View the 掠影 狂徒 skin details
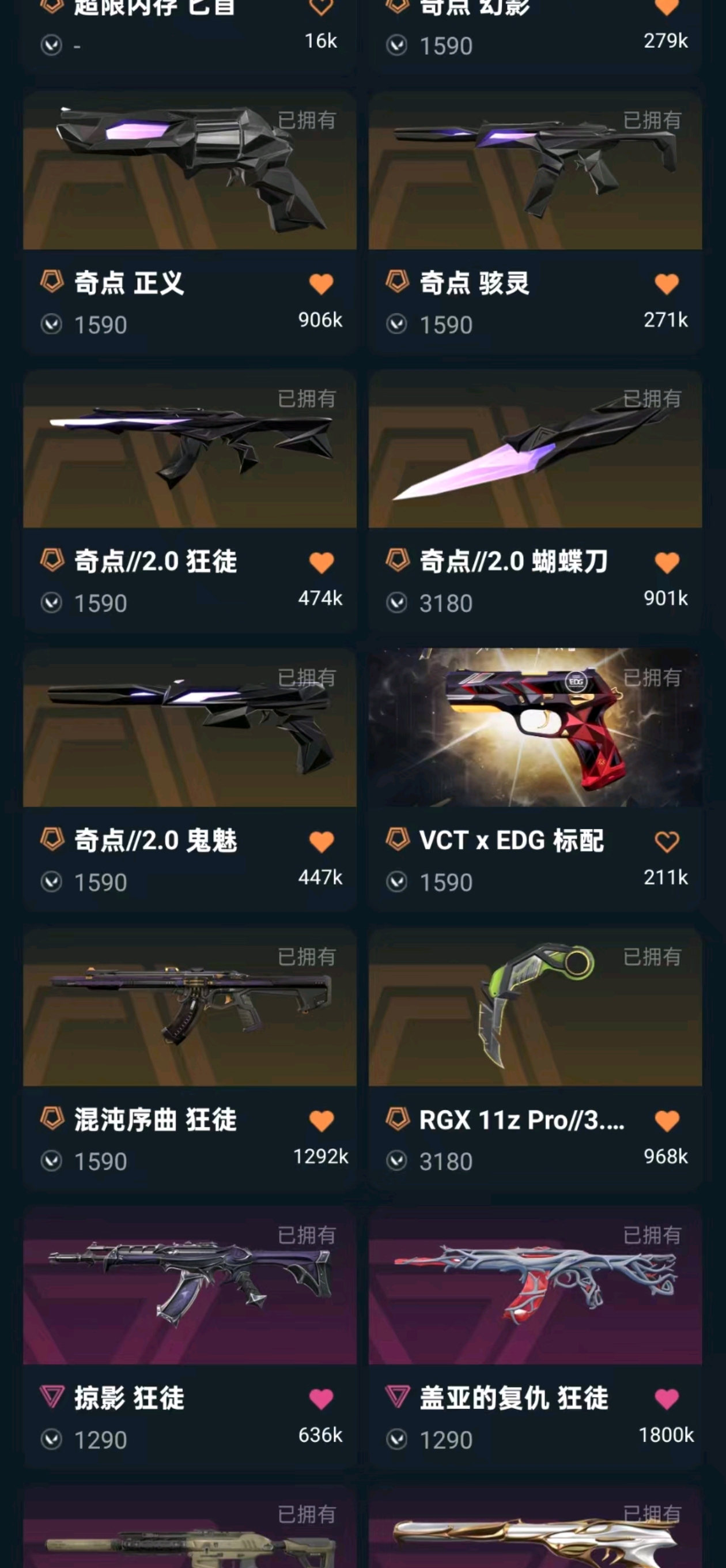 click(x=189, y=1286)
